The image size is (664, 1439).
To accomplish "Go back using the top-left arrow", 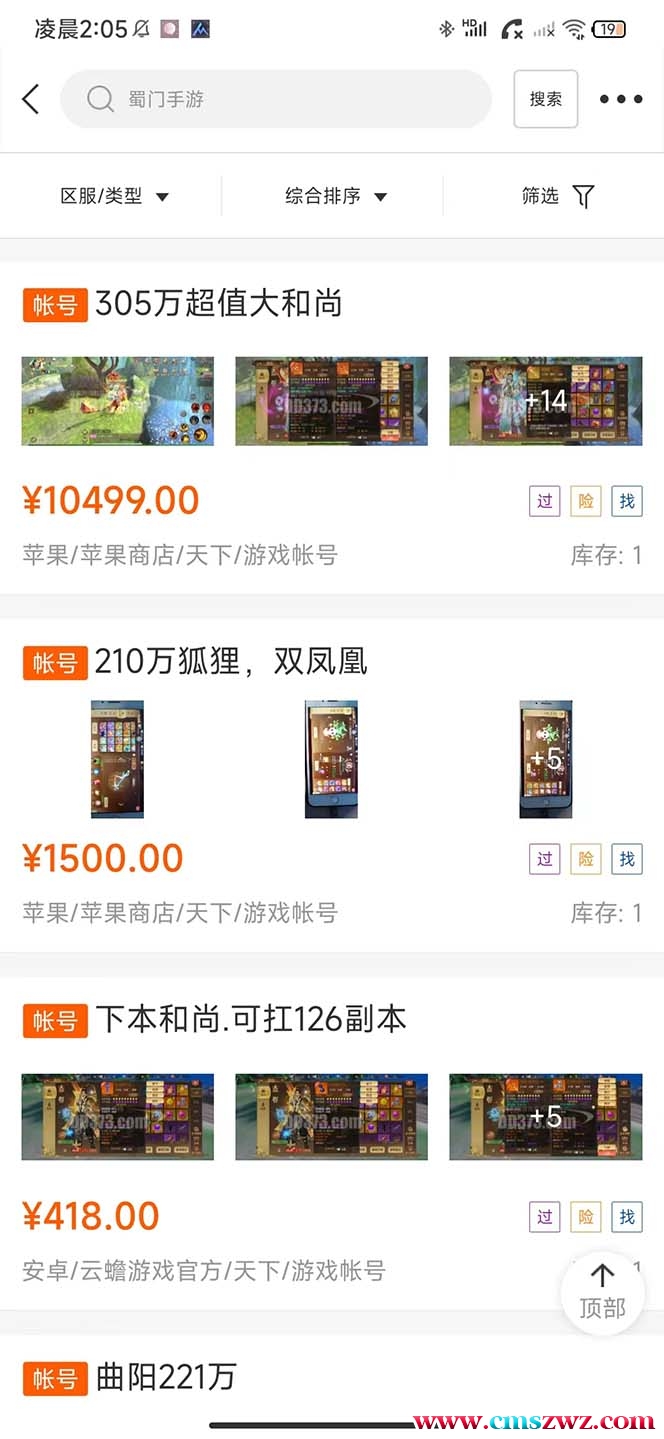I will (x=31, y=99).
